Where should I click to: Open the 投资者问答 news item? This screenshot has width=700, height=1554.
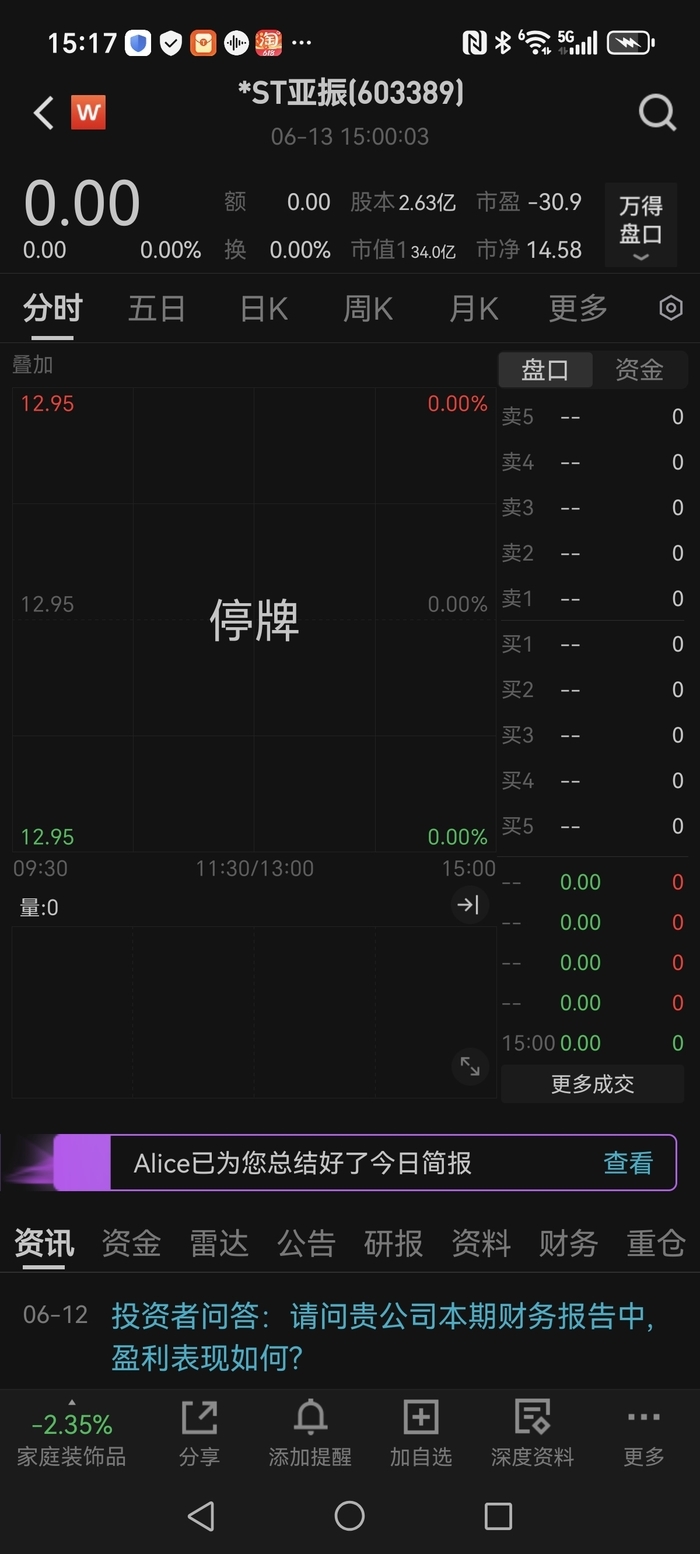pos(382,1336)
